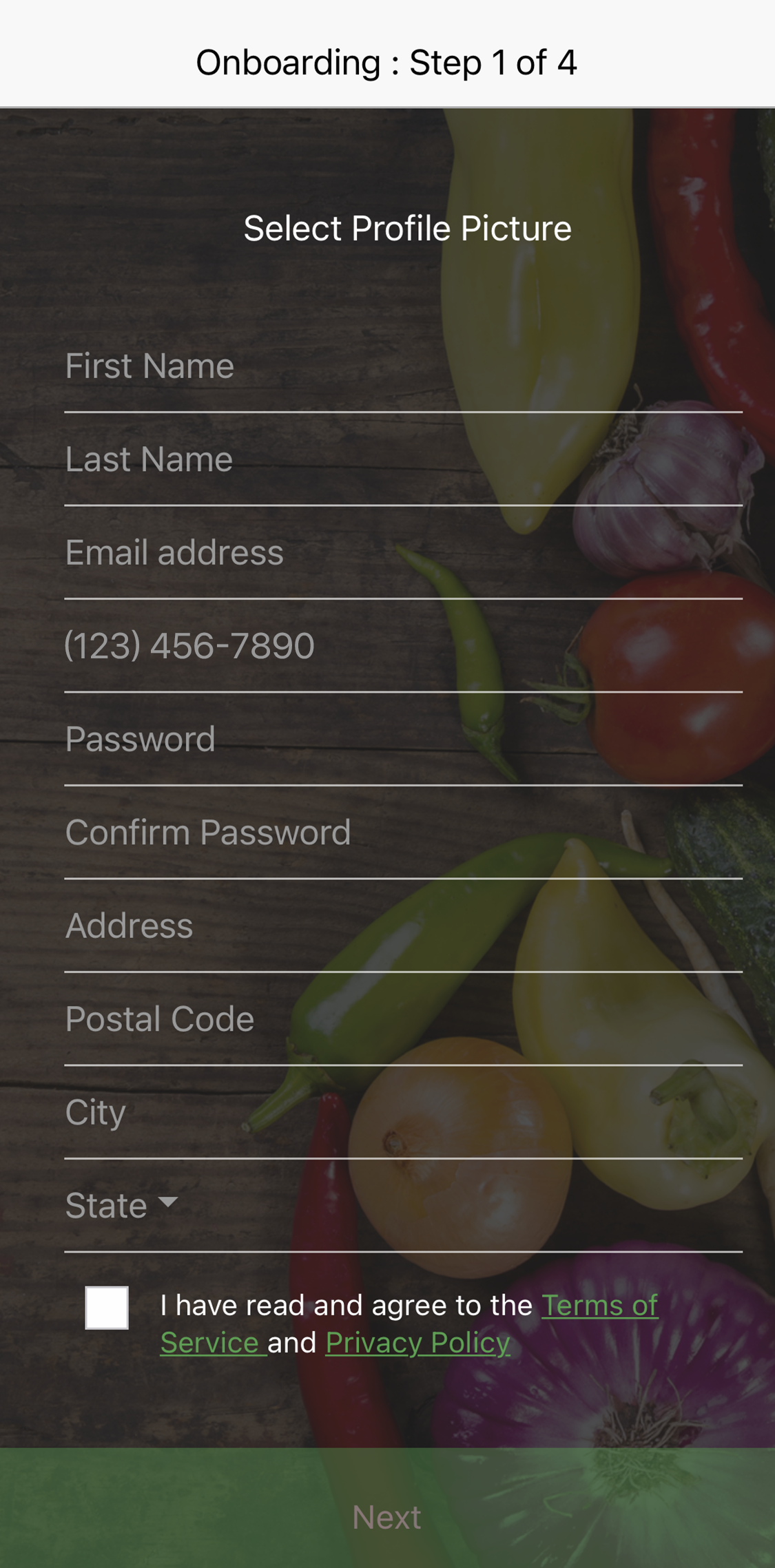This screenshot has width=775, height=1568.
Task: Tap the phone number field
Action: pos(403,646)
